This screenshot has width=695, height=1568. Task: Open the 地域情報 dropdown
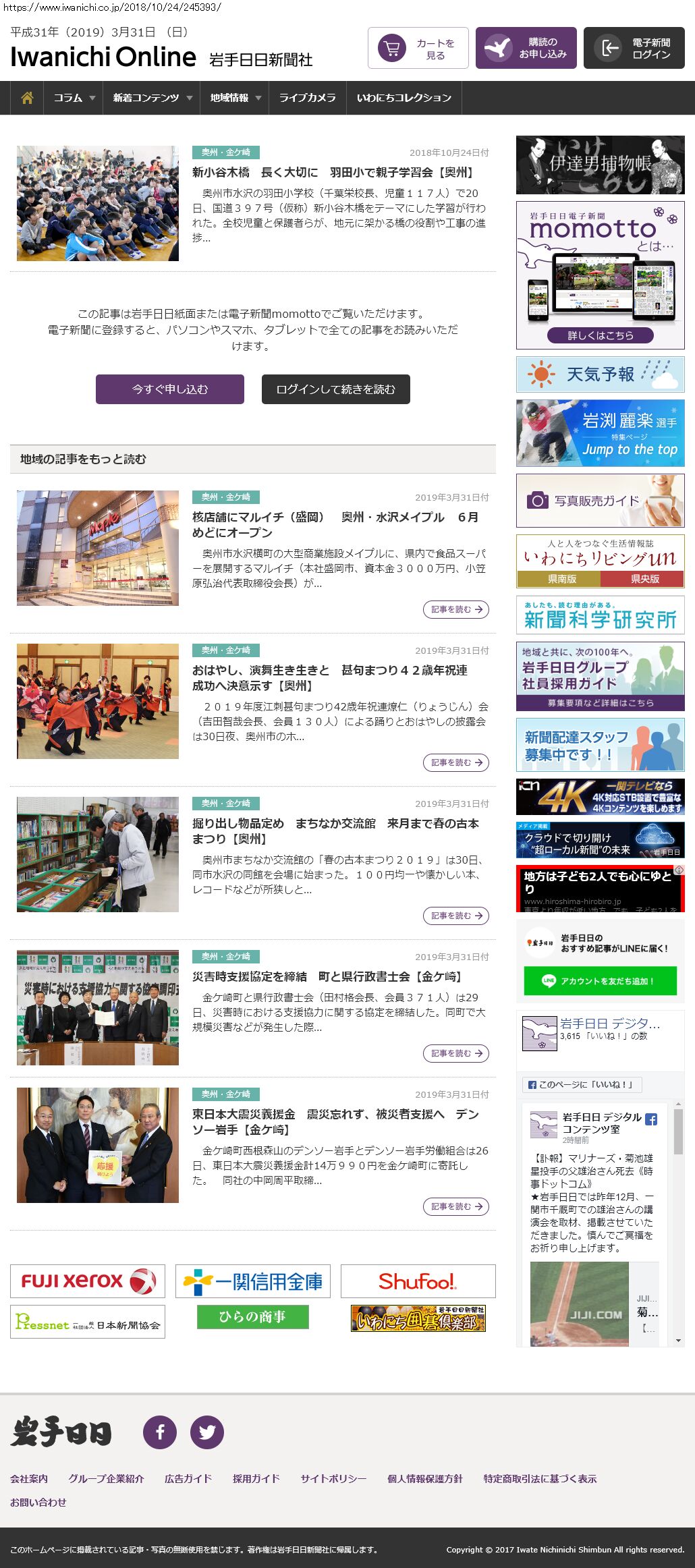(235, 98)
